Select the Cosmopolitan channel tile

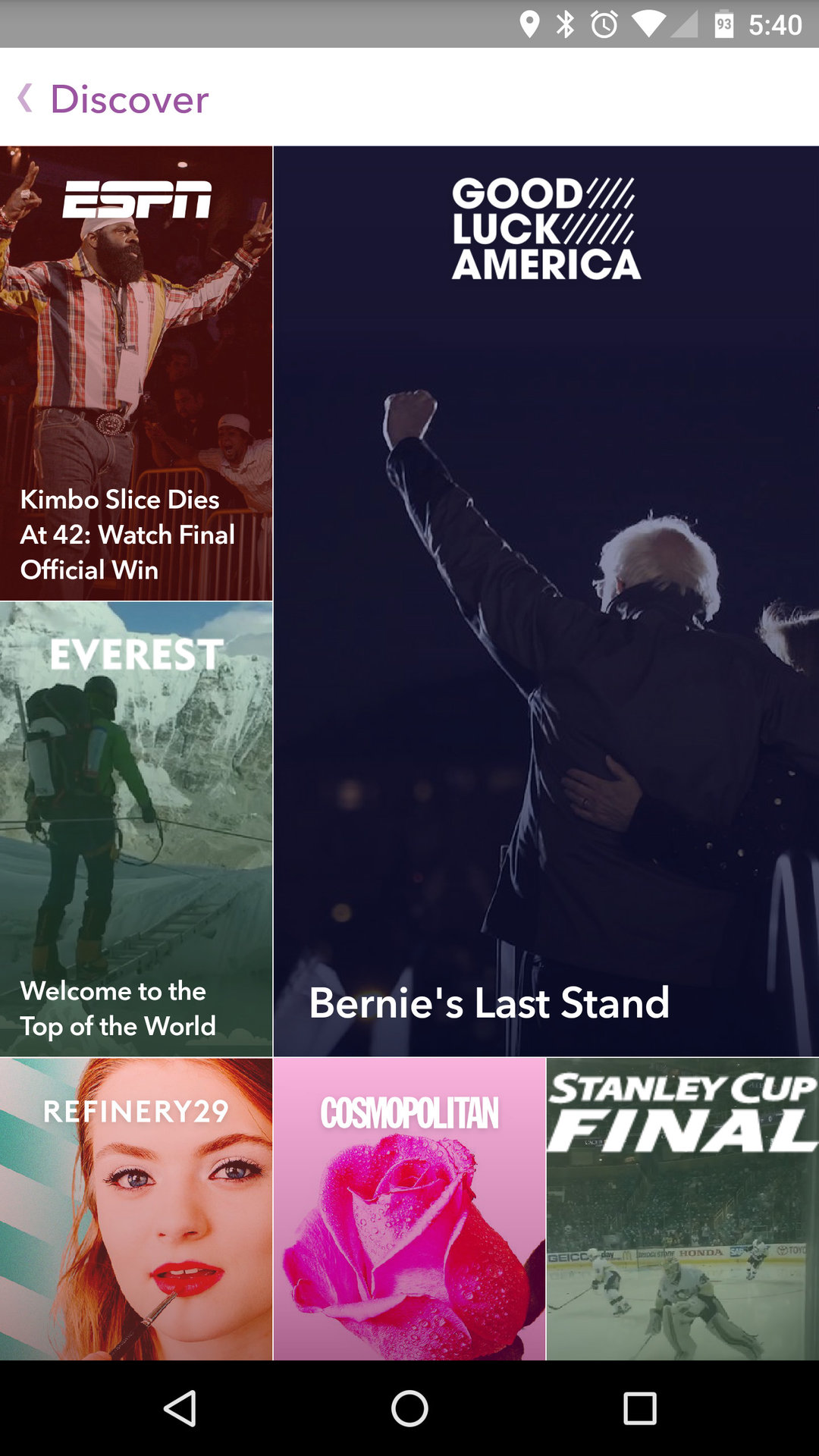click(409, 1208)
